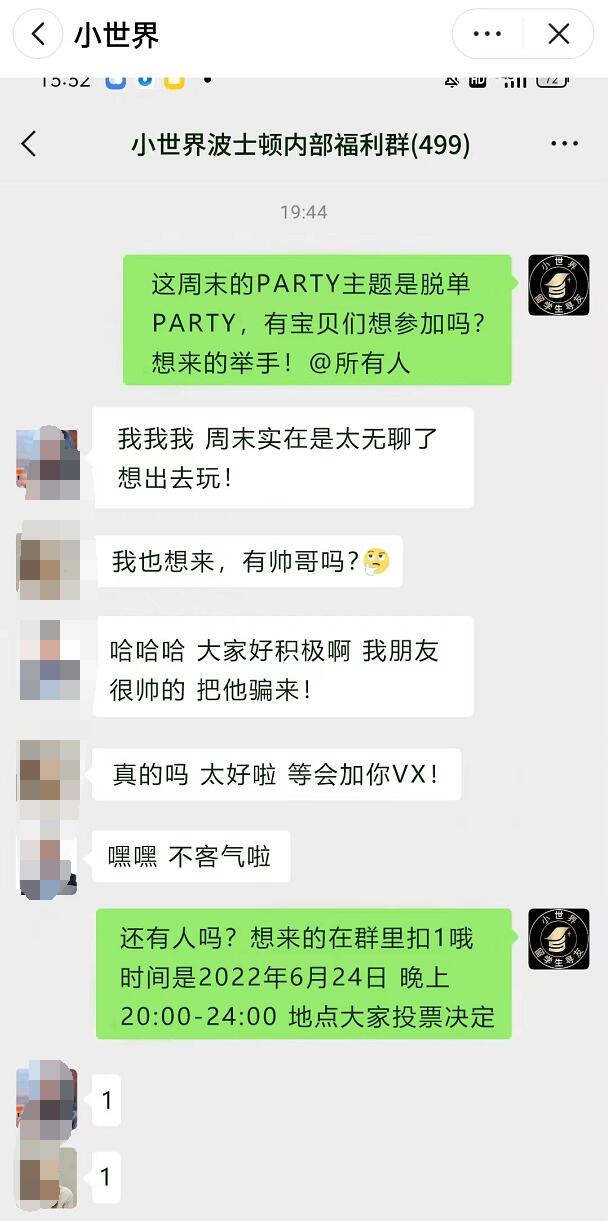The width and height of the screenshot is (612, 1221).
Task: Go back from the 小世界 page
Action: tap(38, 35)
